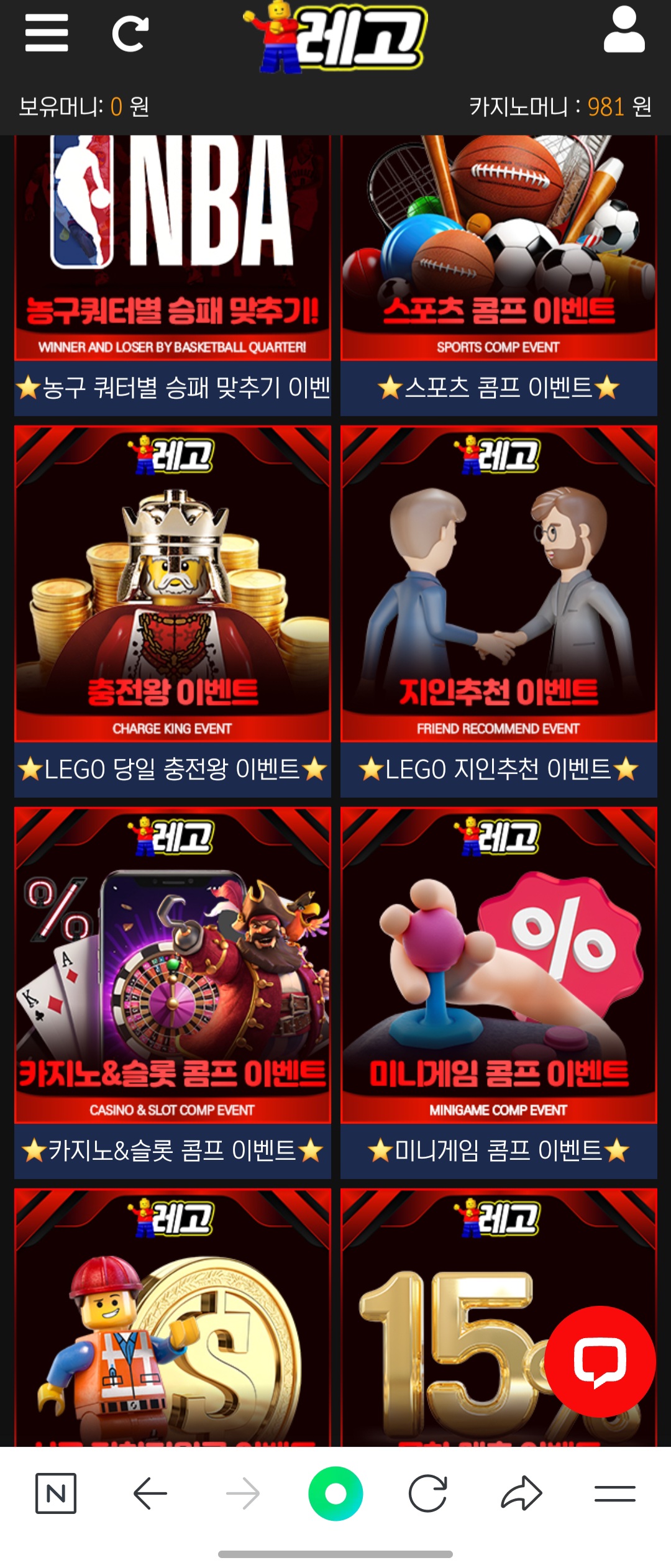Go back to the previous page

150,1493
